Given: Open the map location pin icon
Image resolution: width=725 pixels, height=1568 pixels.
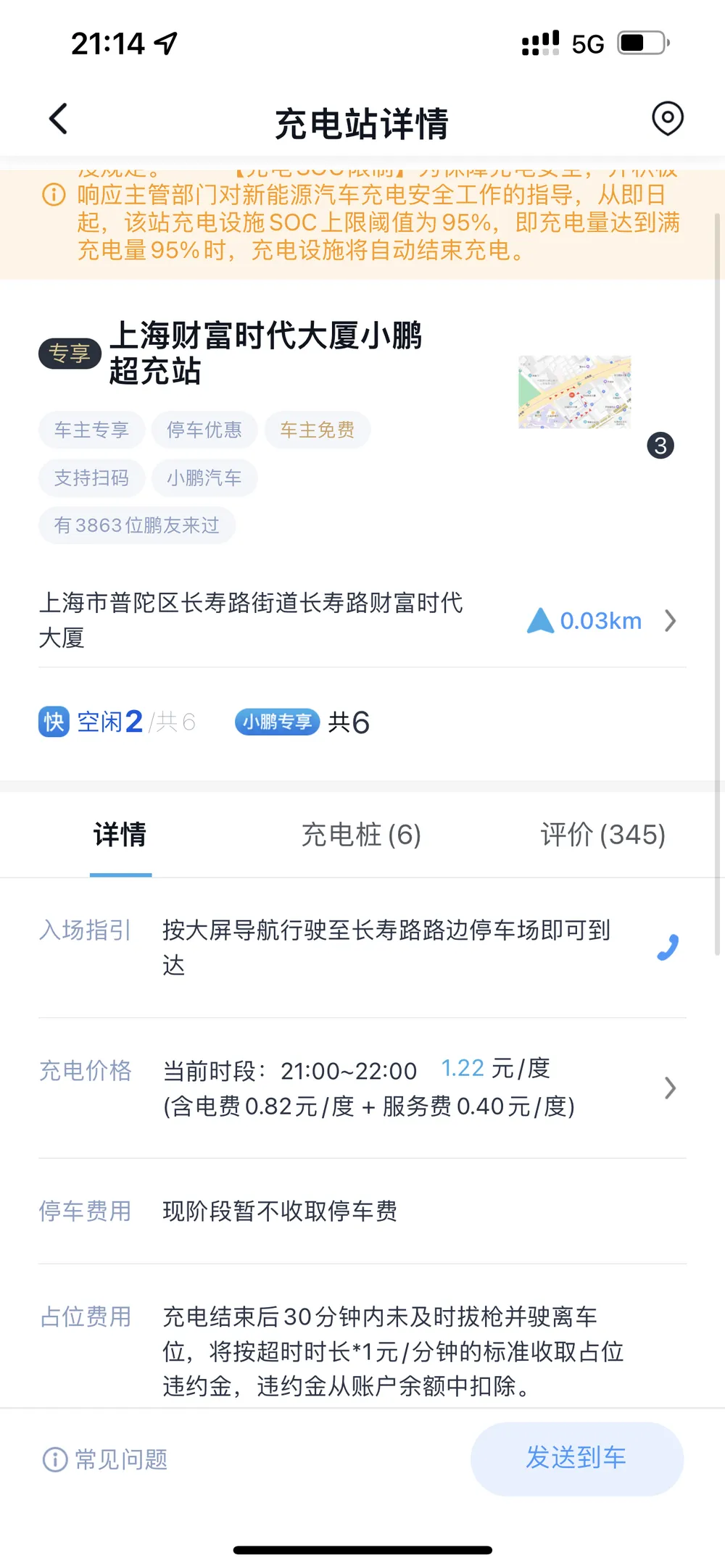Looking at the screenshot, I should pyautogui.click(x=668, y=119).
